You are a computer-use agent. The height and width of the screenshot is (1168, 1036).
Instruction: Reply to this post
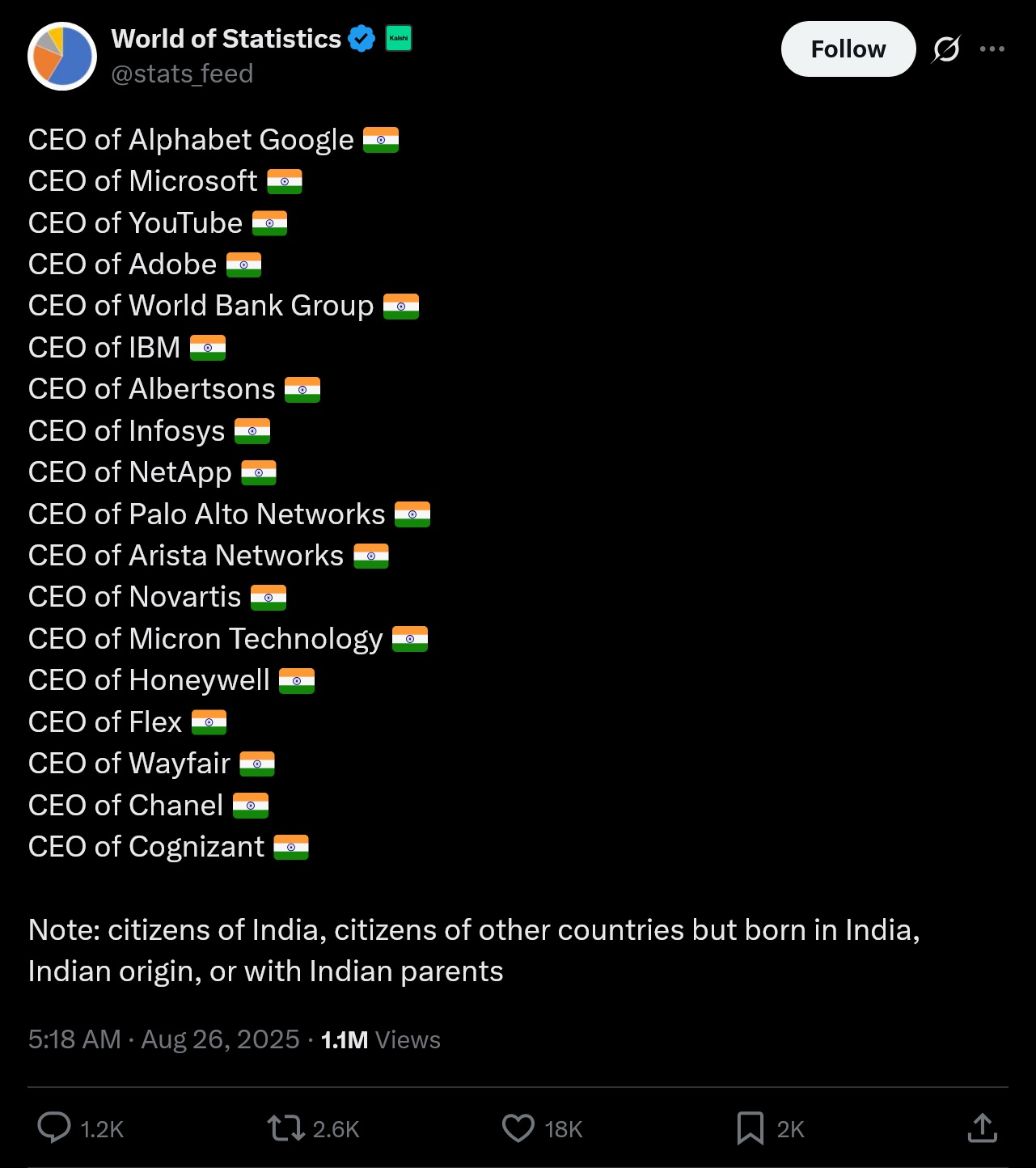coord(55,1128)
